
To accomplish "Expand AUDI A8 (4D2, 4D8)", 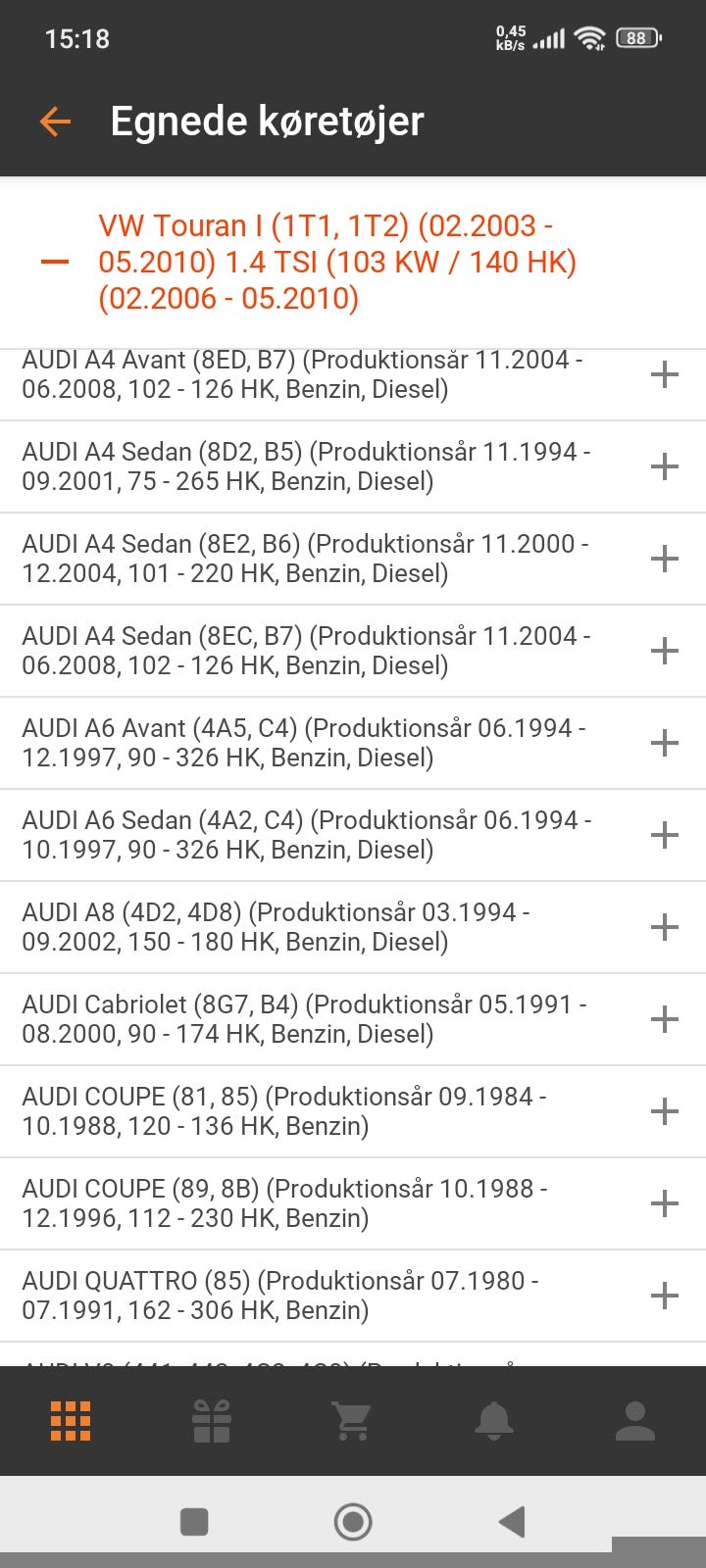I will [665, 927].
